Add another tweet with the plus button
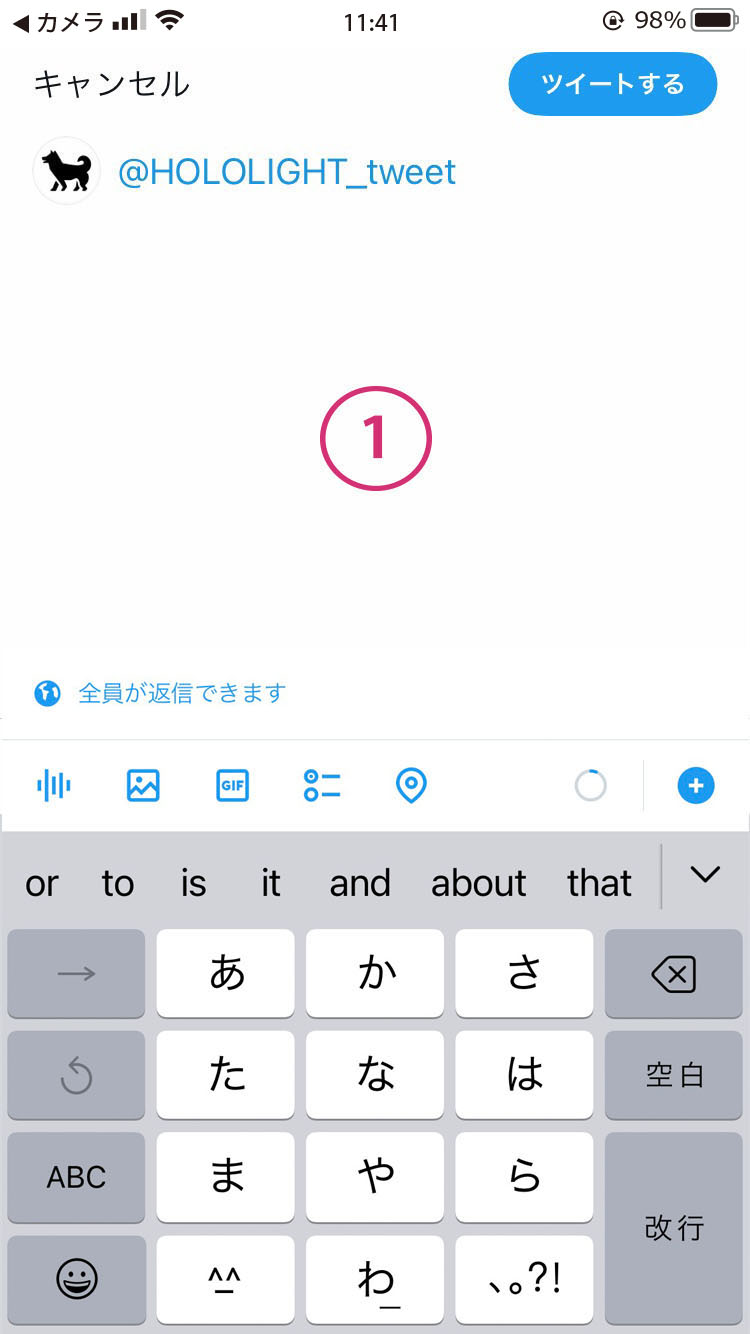 696,786
